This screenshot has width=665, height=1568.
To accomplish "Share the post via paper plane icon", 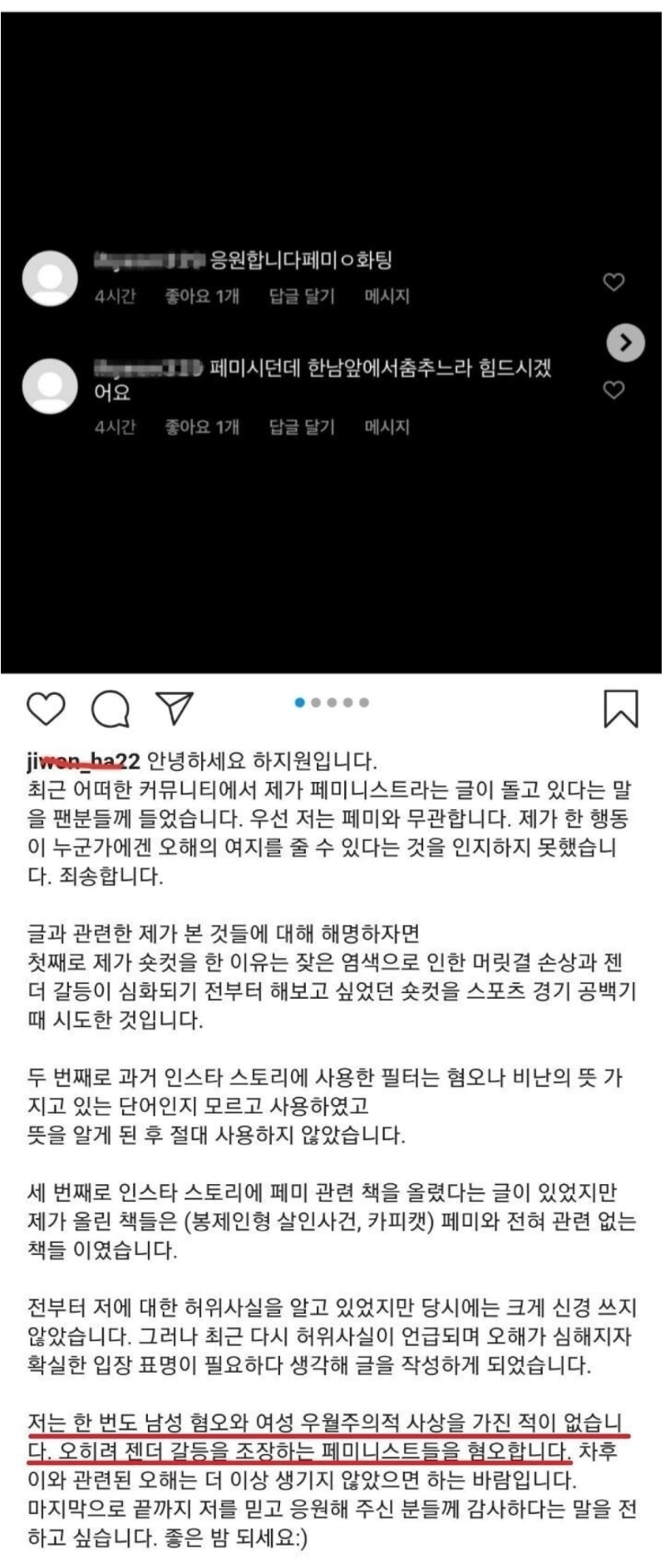I will 175,707.
